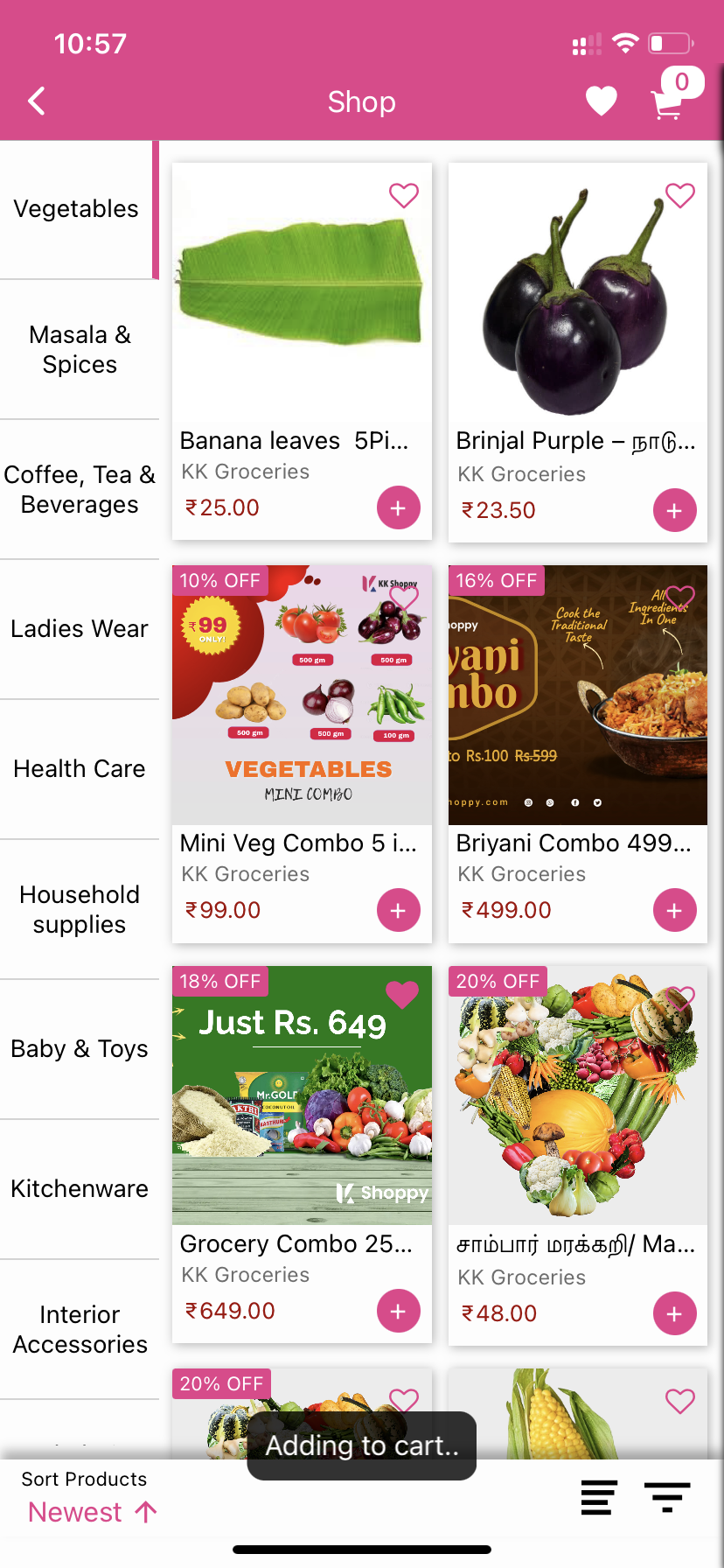Switch to Baby & Toys category
Screen dimensions: 724x1568
tap(80, 1049)
